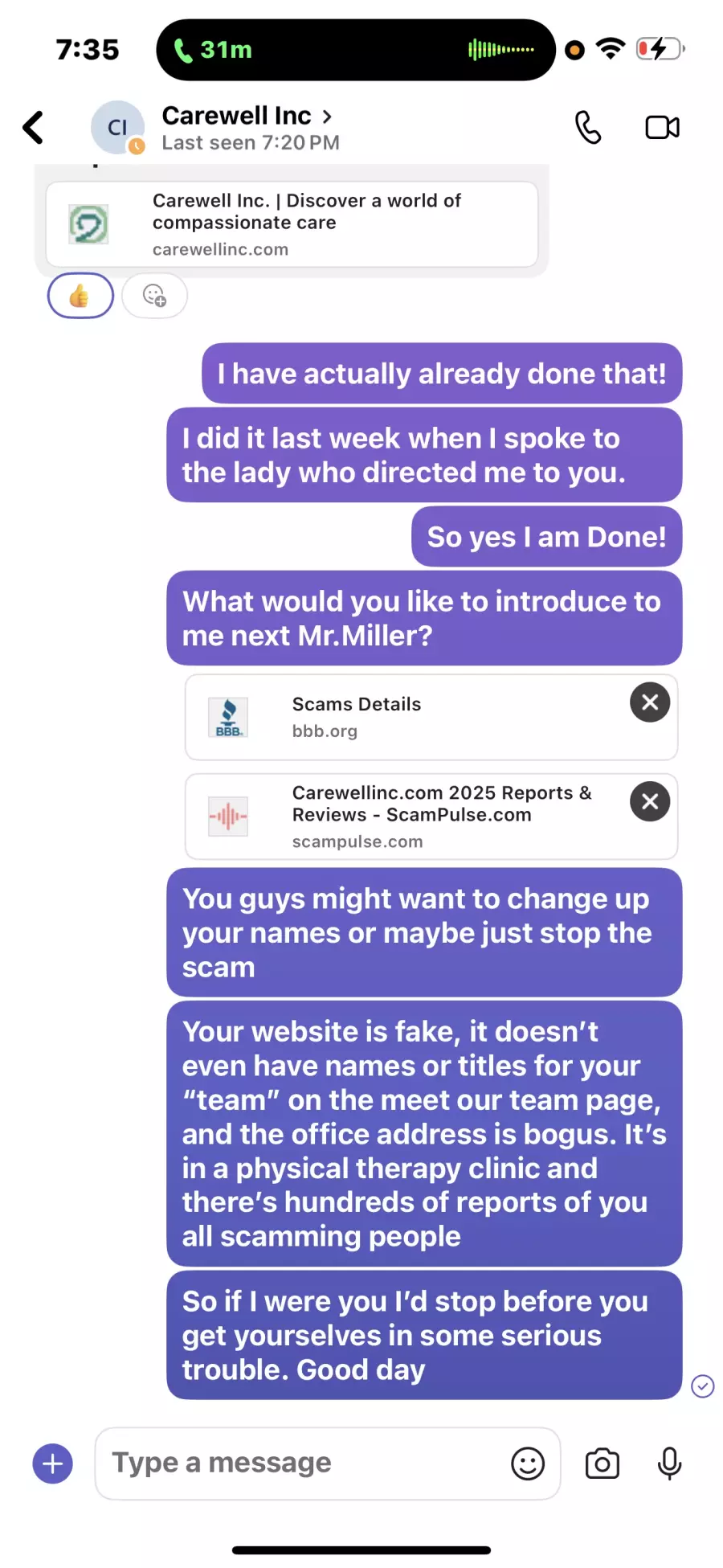Open the ScamPulse.com reports link preview
This screenshot has width=723, height=1568.
pyautogui.click(x=402, y=817)
